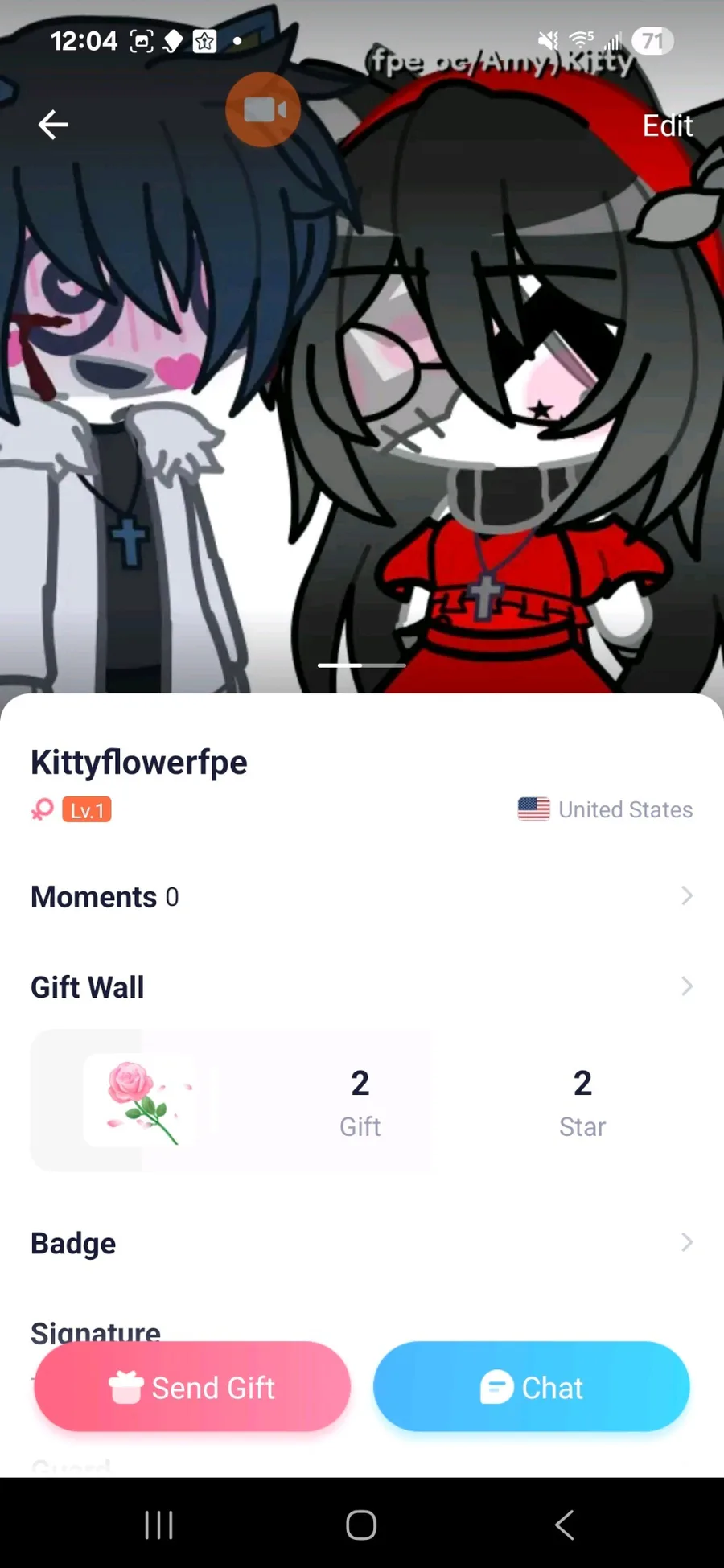Tap the orange video camera icon

pyautogui.click(x=263, y=109)
